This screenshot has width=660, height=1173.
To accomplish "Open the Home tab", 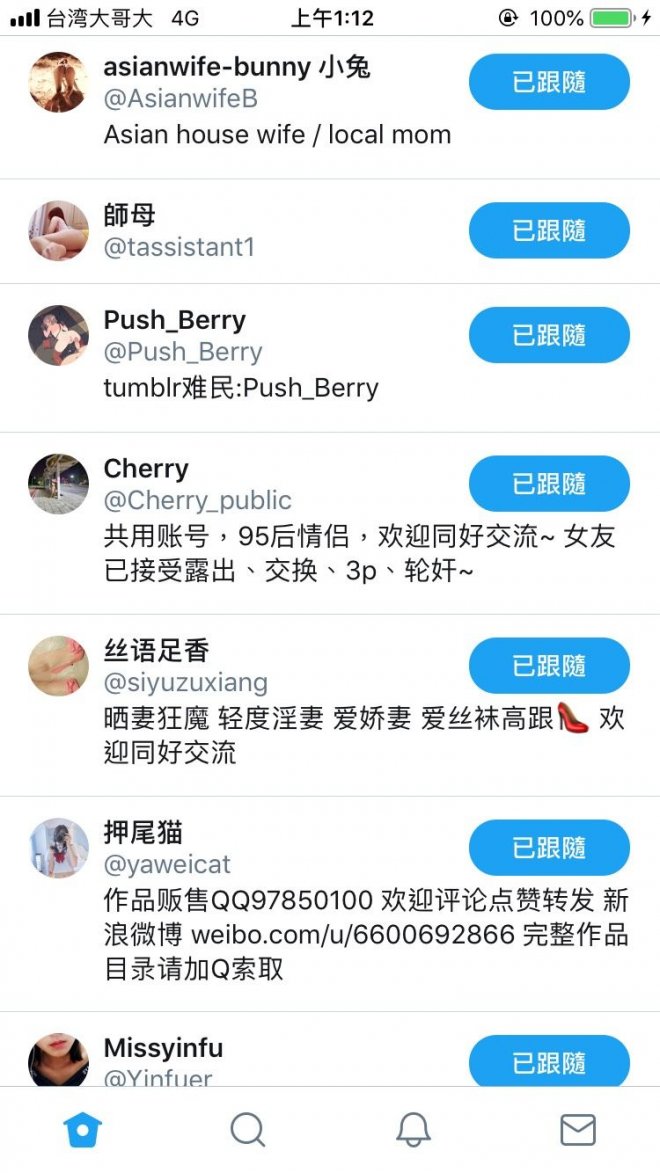I will (83, 1130).
